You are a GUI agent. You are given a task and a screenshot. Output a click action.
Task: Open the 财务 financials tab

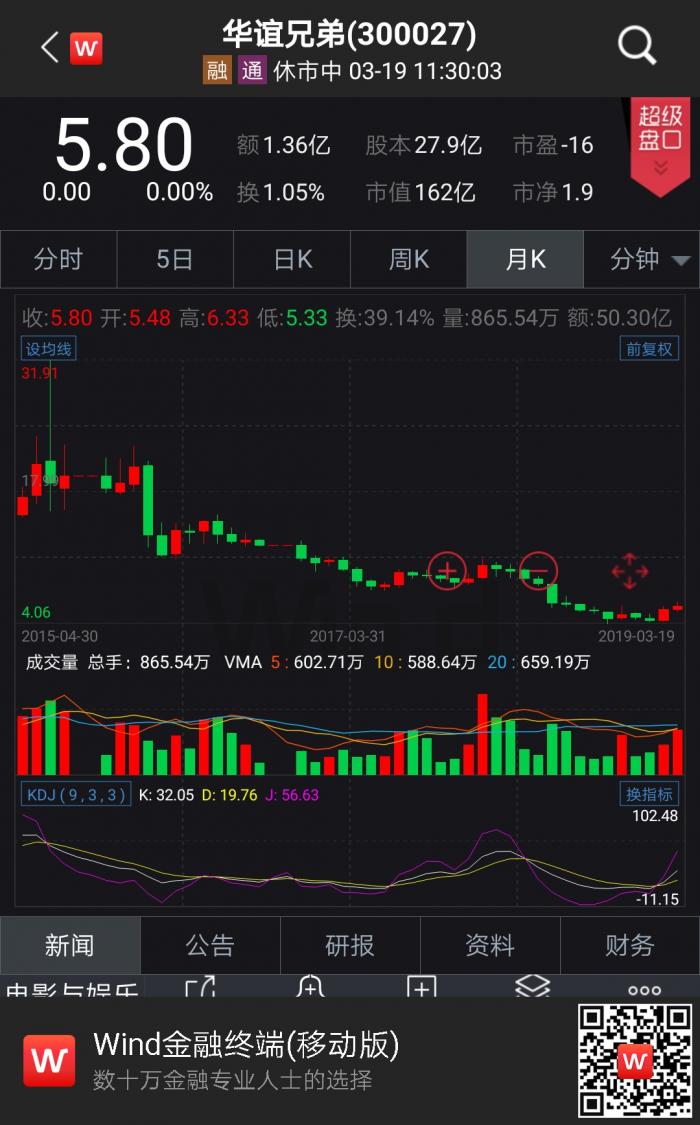point(630,945)
